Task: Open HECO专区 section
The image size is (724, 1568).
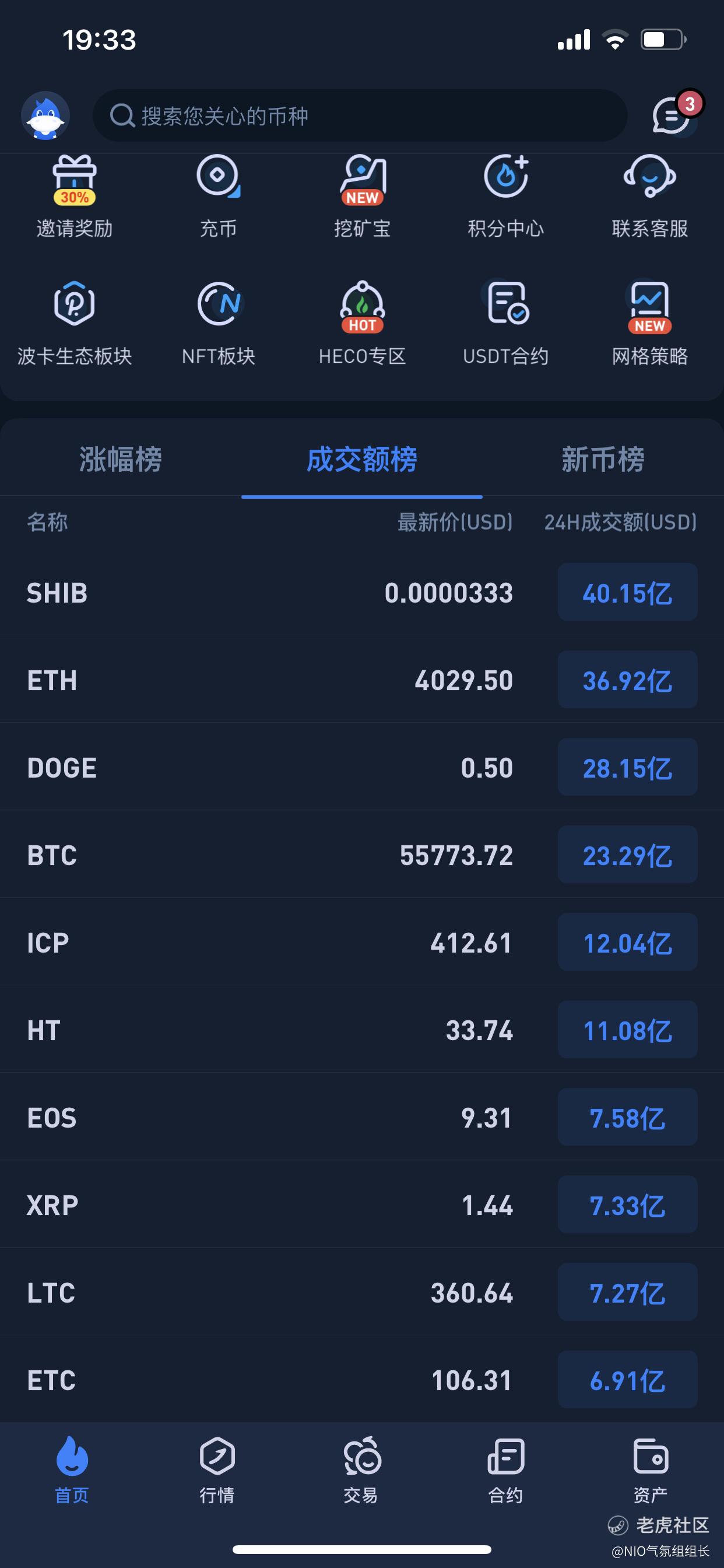Action: pos(363,323)
